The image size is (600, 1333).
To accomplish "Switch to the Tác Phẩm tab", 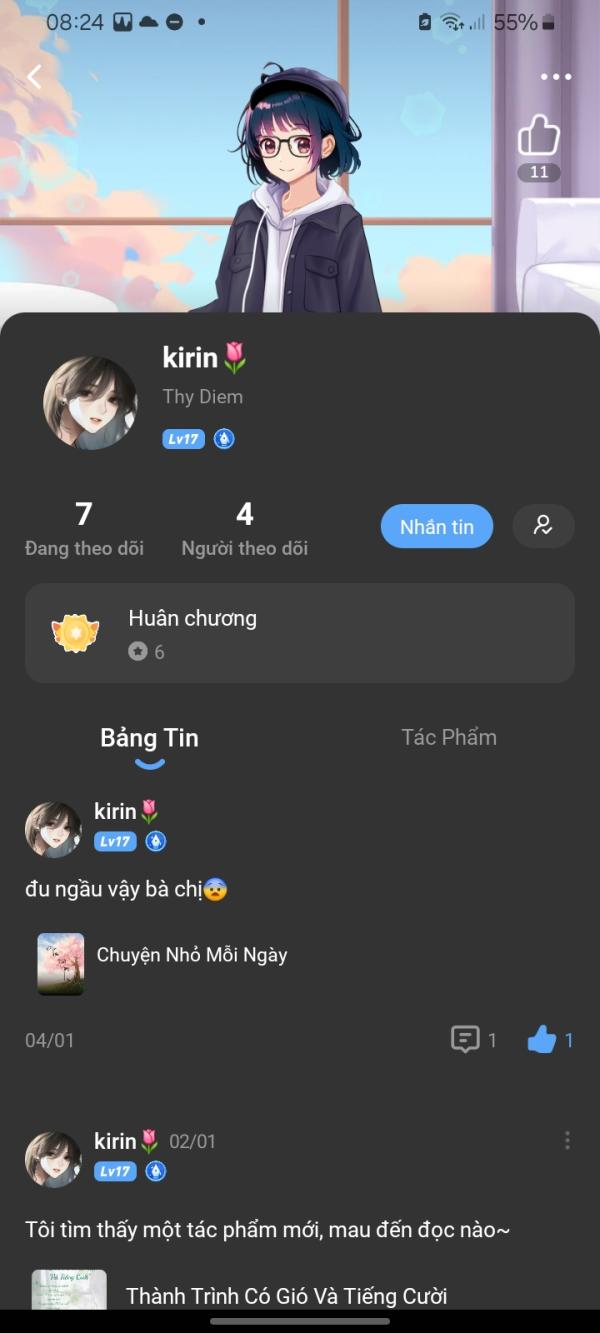I will (448, 738).
